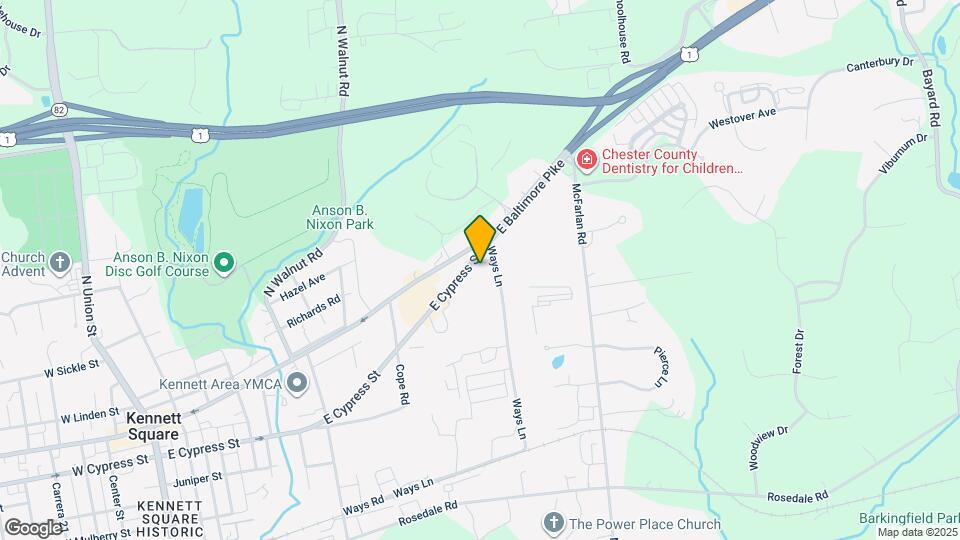Tap the orange location marker on E Cypress St
Viewport: 960px width, 540px height.
pyautogui.click(x=480, y=239)
